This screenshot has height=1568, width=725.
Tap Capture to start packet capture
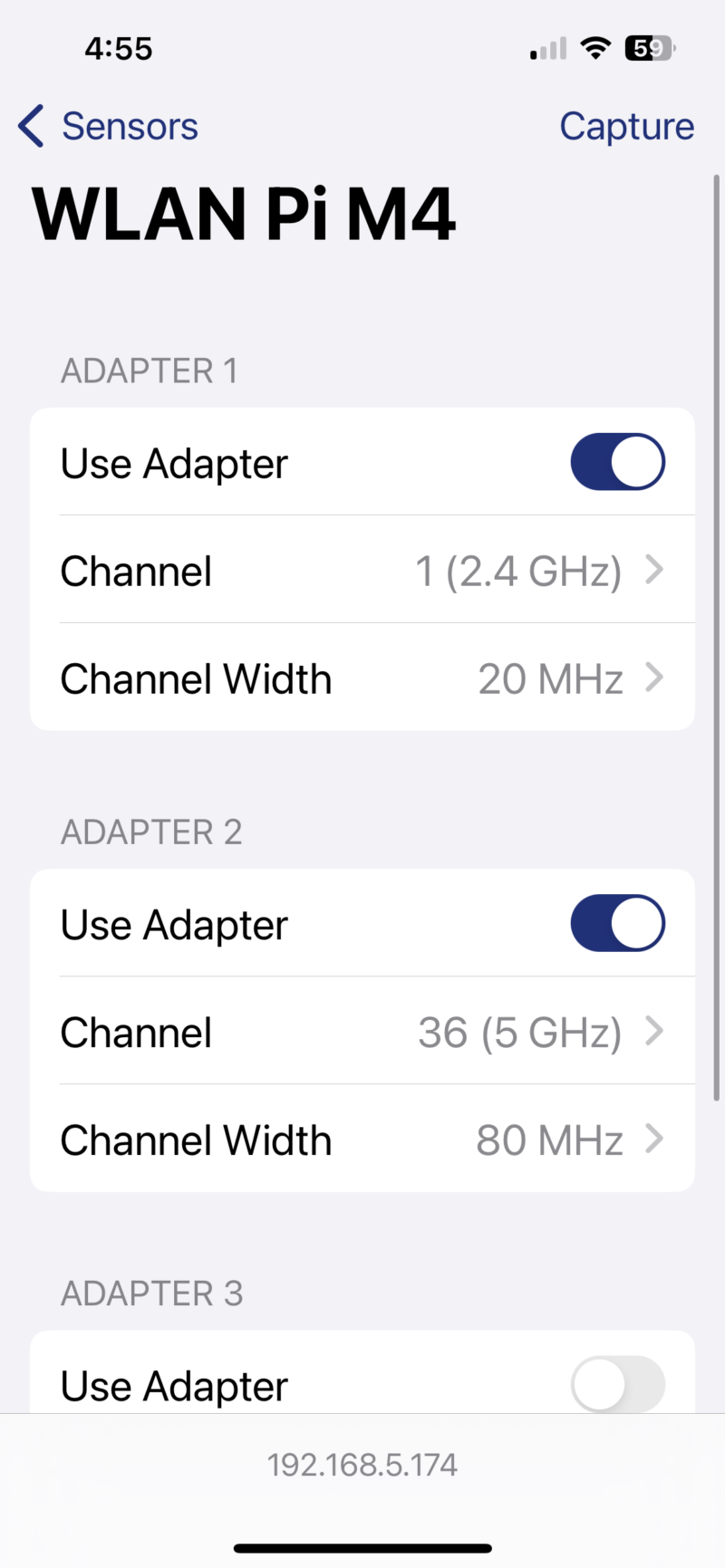627,126
